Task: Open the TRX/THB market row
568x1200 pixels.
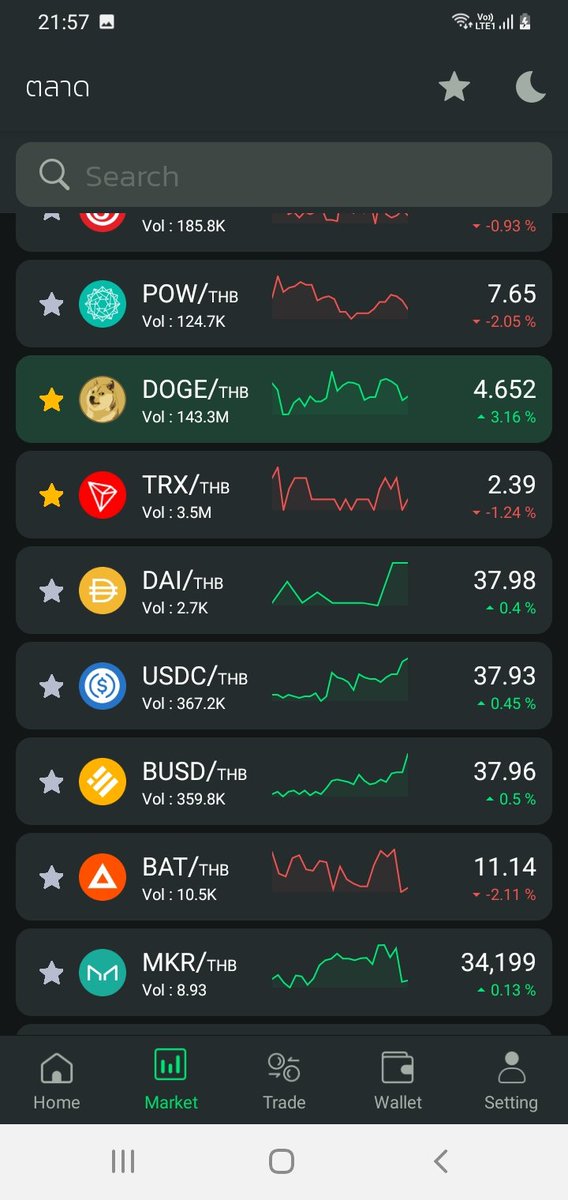Action: point(284,495)
